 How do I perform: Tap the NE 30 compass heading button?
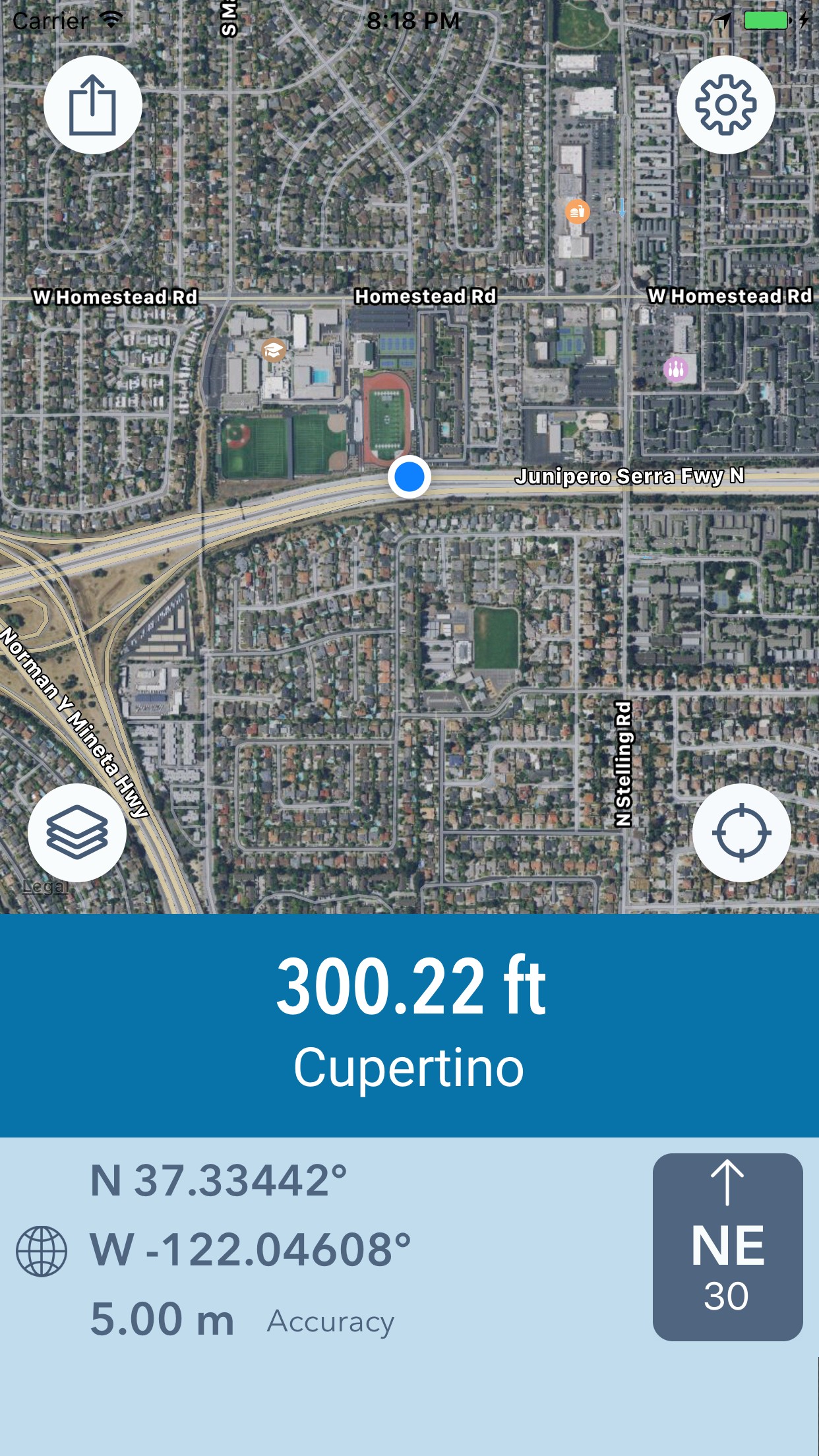pos(727,1246)
